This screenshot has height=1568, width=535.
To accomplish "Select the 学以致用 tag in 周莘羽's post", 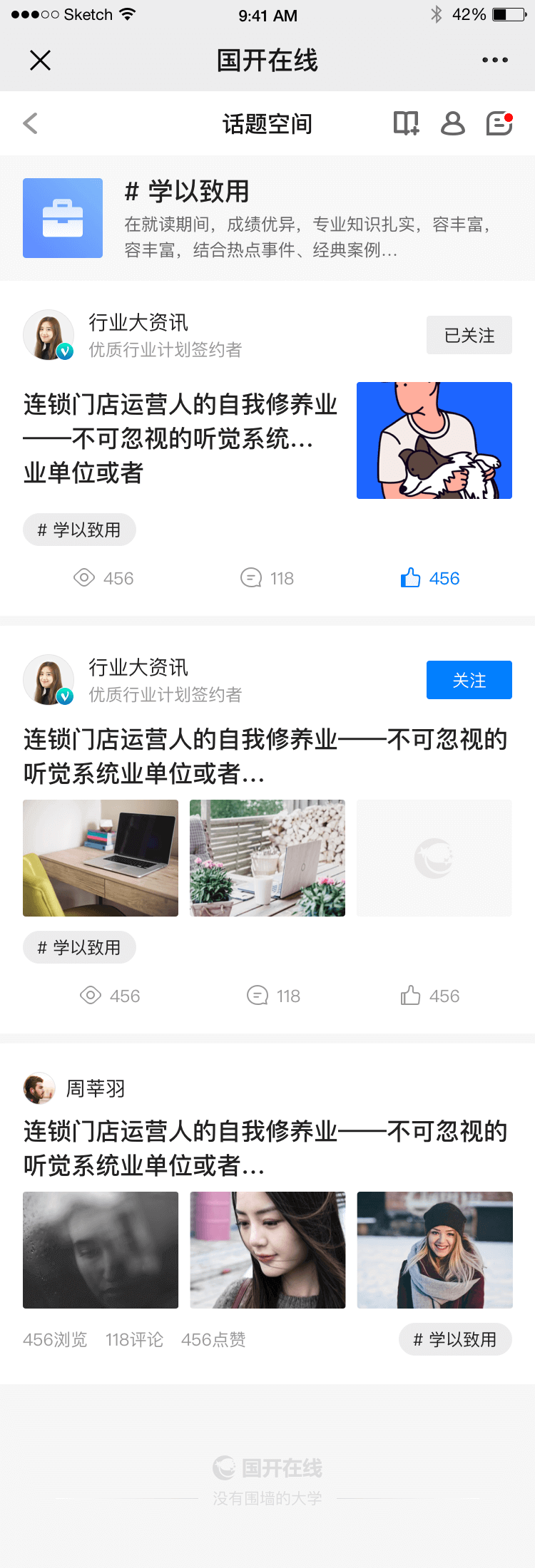I will [455, 1339].
